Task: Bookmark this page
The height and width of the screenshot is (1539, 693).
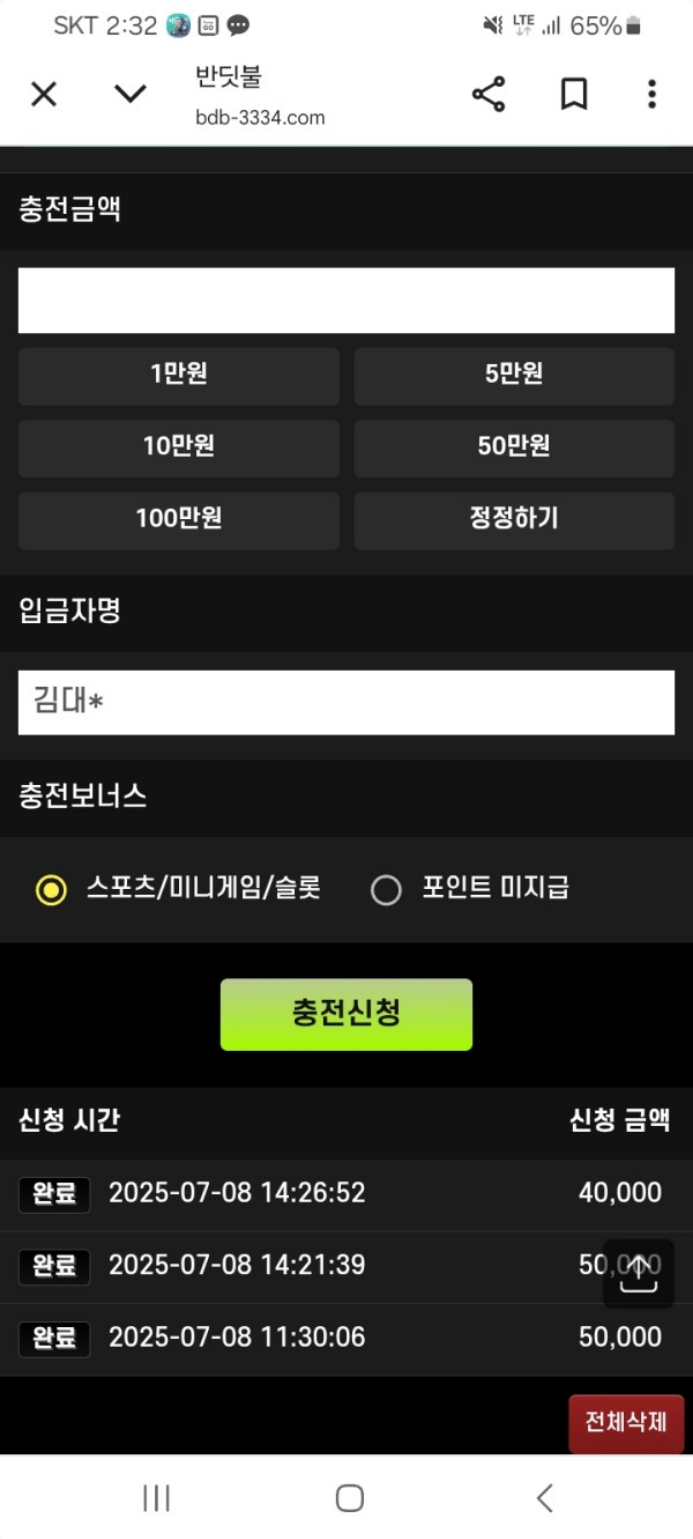Action: point(573,94)
